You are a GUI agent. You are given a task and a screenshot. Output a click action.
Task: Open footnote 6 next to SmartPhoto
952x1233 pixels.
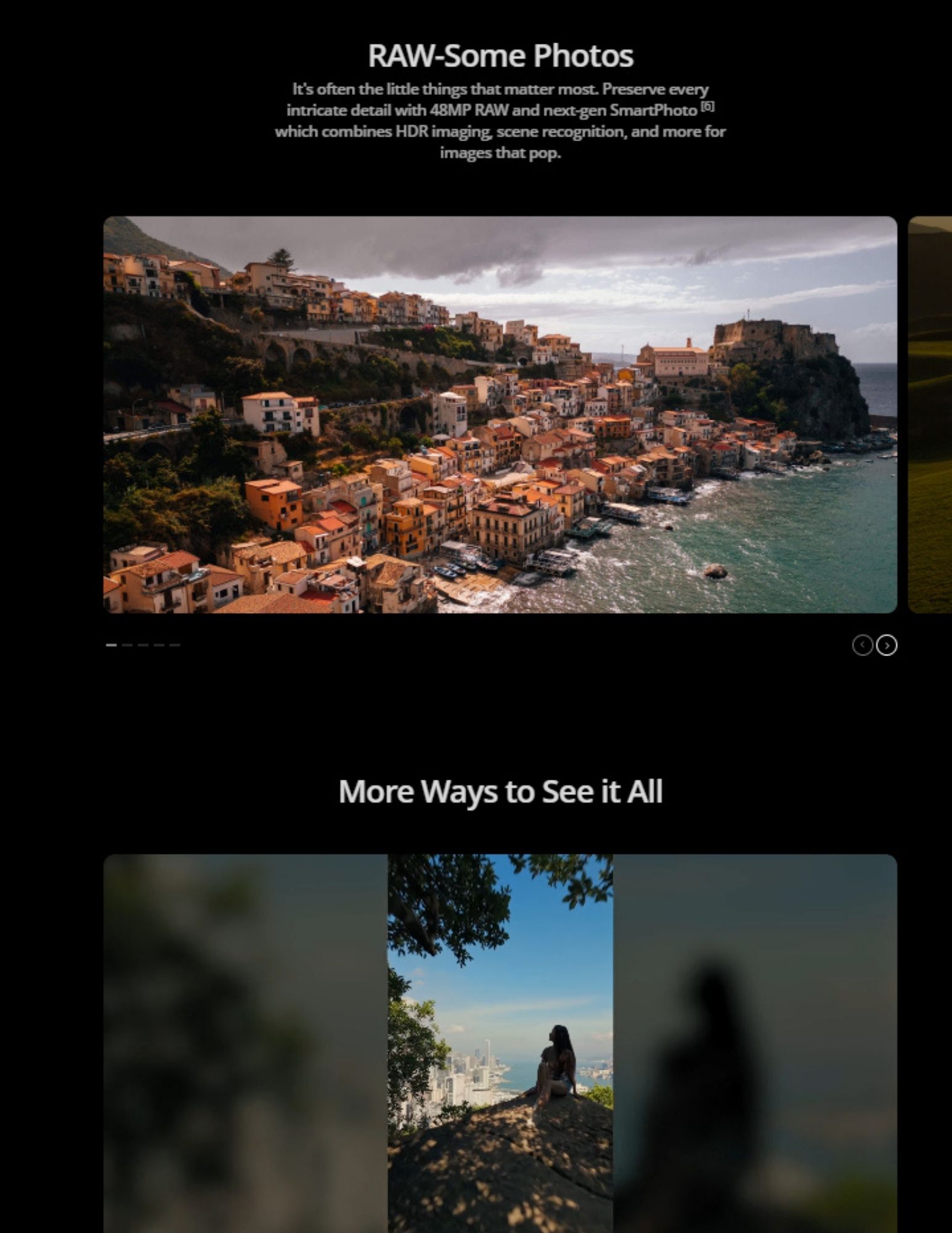[x=707, y=107]
